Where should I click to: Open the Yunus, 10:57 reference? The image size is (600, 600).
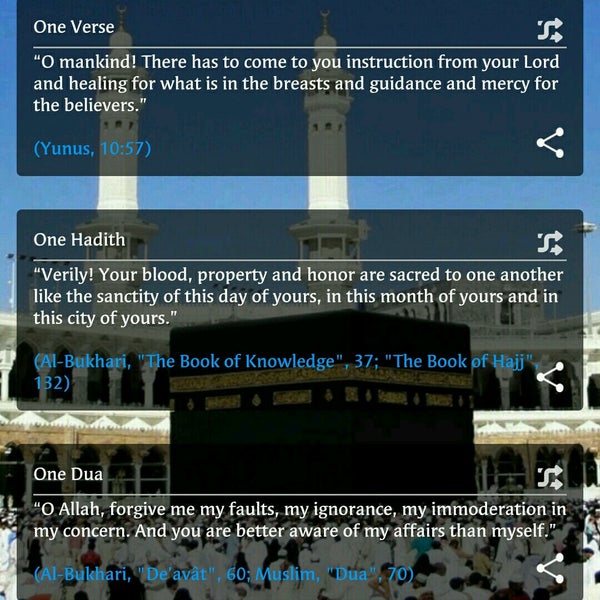point(92,149)
